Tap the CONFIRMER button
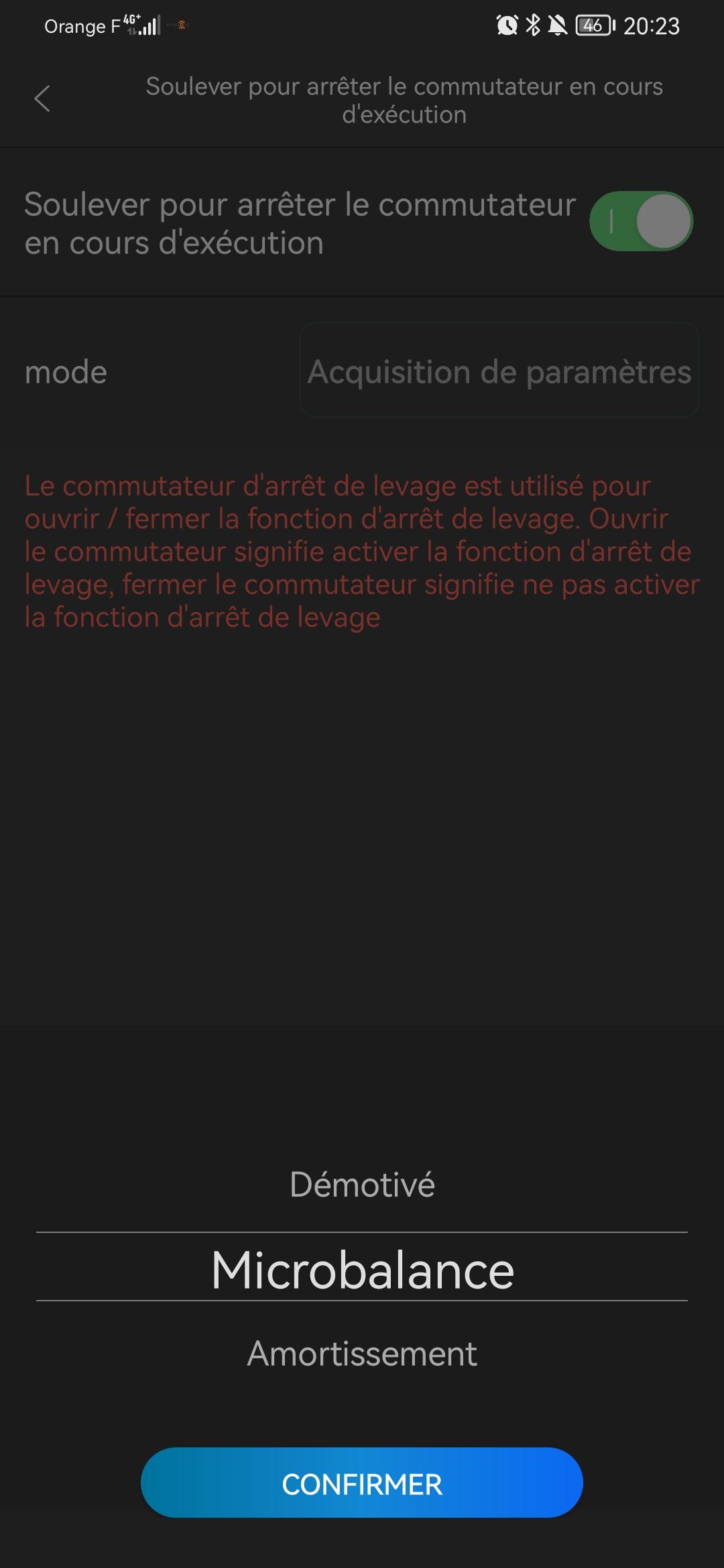The height and width of the screenshot is (1568, 724). tap(362, 1482)
